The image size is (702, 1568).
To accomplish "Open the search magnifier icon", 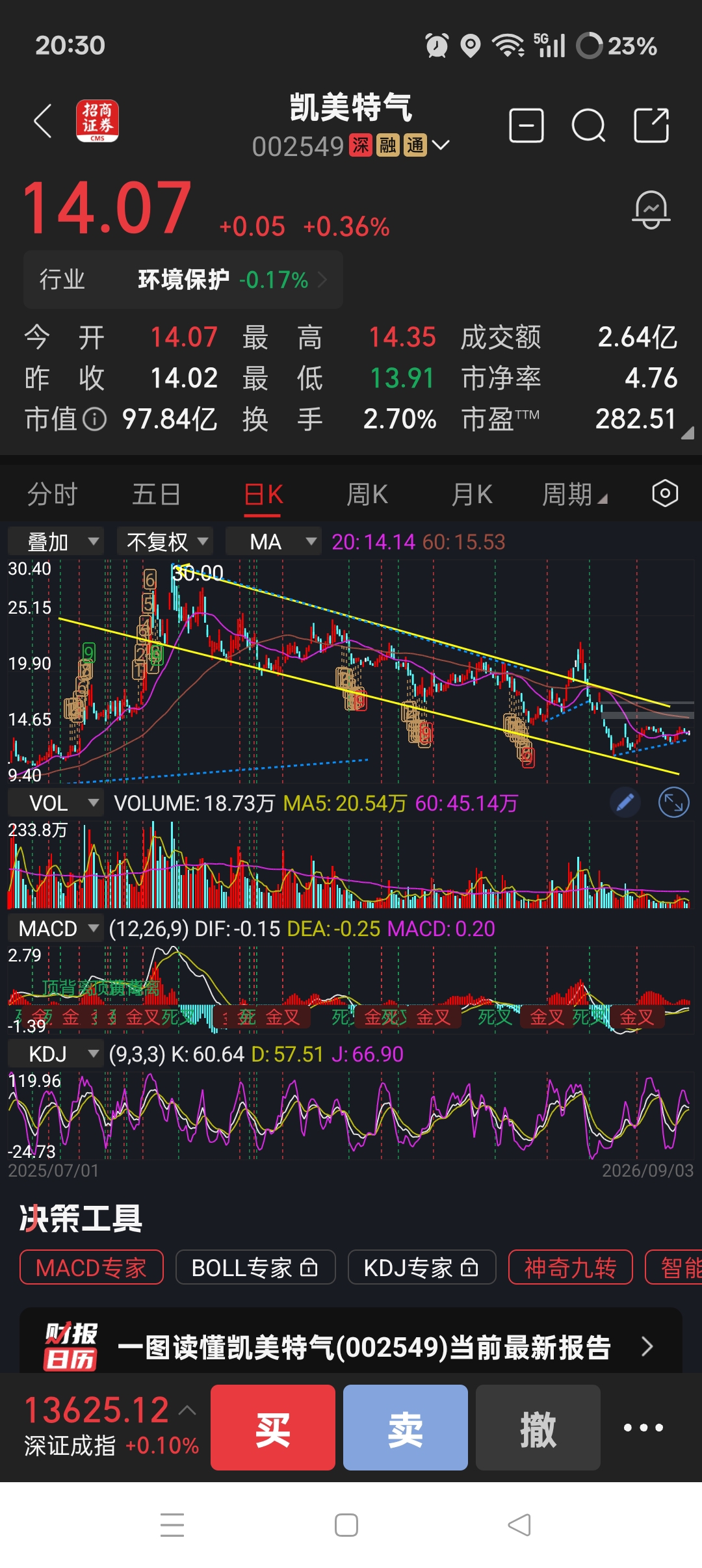I will click(588, 125).
